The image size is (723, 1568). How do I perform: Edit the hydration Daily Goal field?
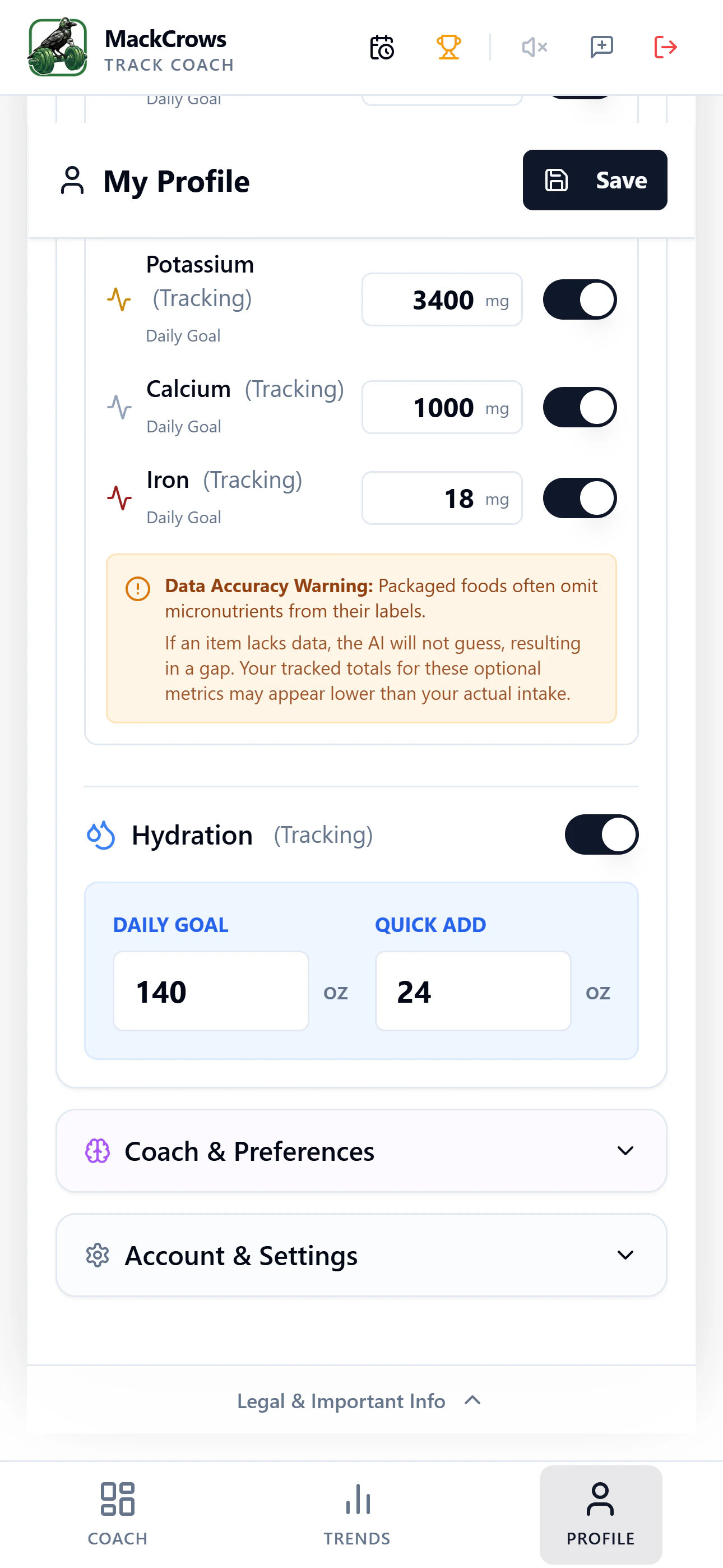(x=211, y=991)
